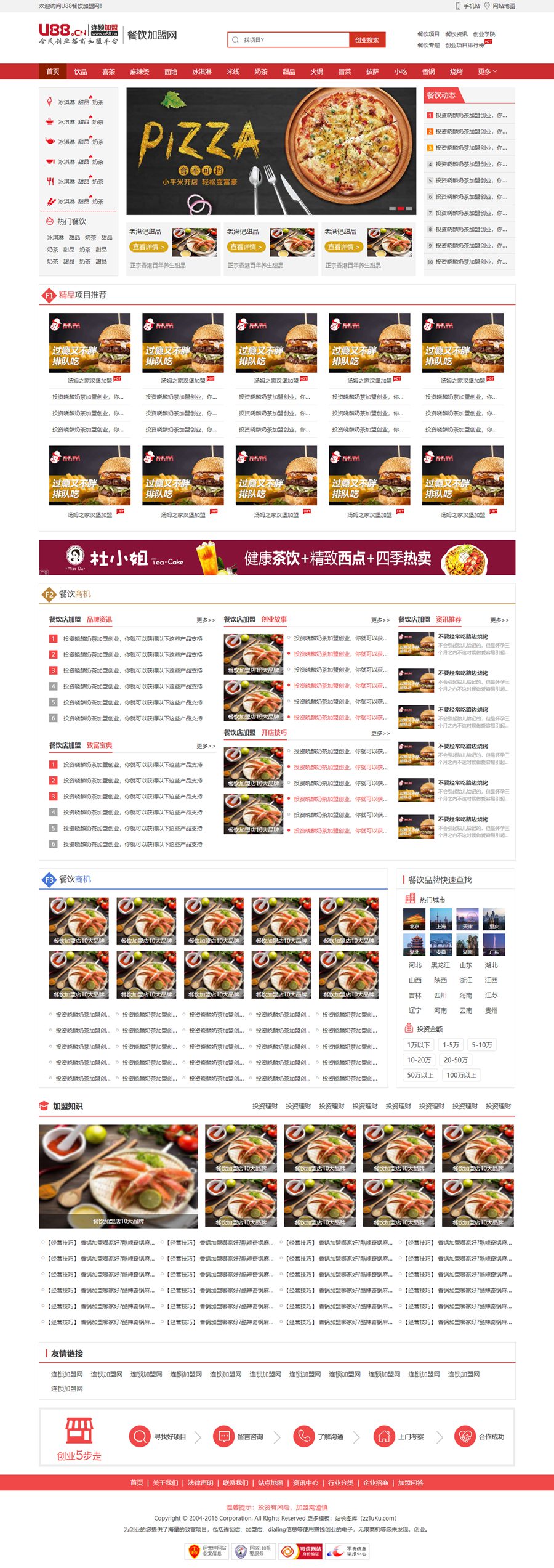The image size is (554, 1568).
Task: Open the 烧烤 category tab
Action: [x=456, y=72]
